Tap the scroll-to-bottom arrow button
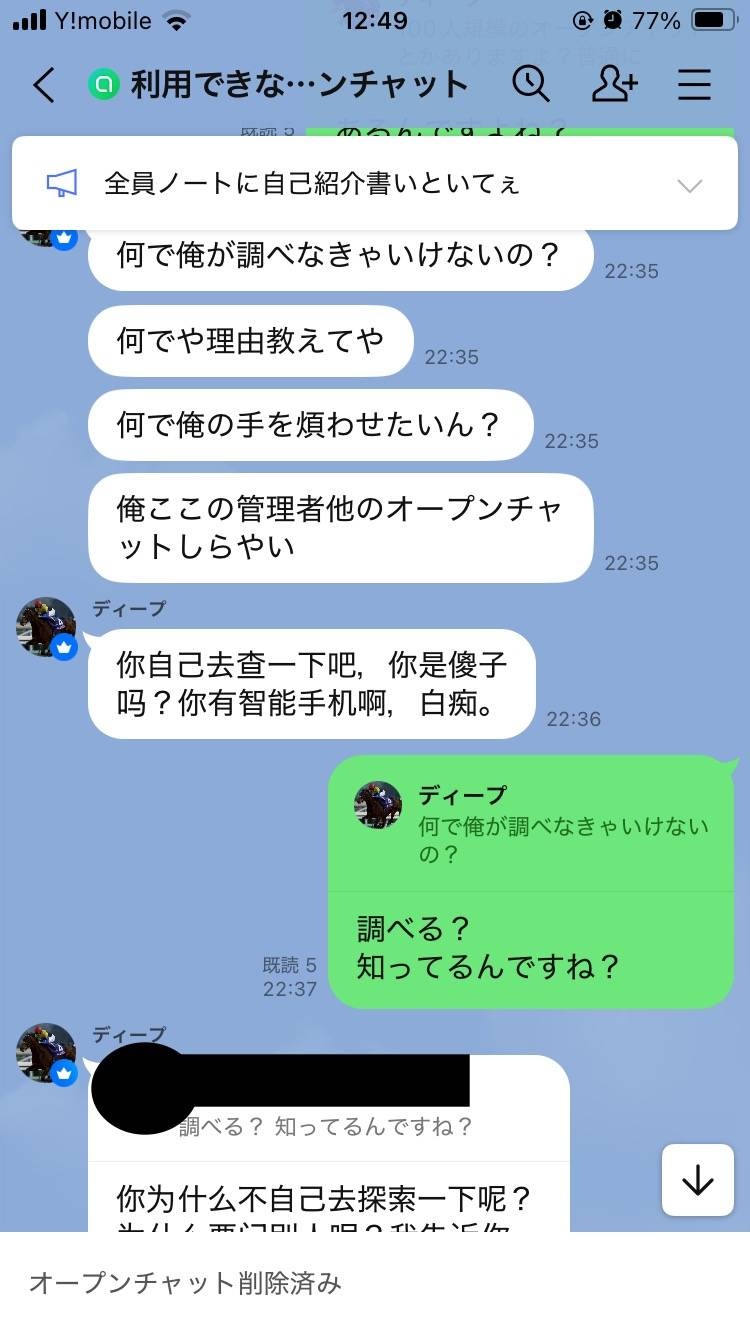Viewport: 750px width, 1334px height. pyautogui.click(x=697, y=1180)
